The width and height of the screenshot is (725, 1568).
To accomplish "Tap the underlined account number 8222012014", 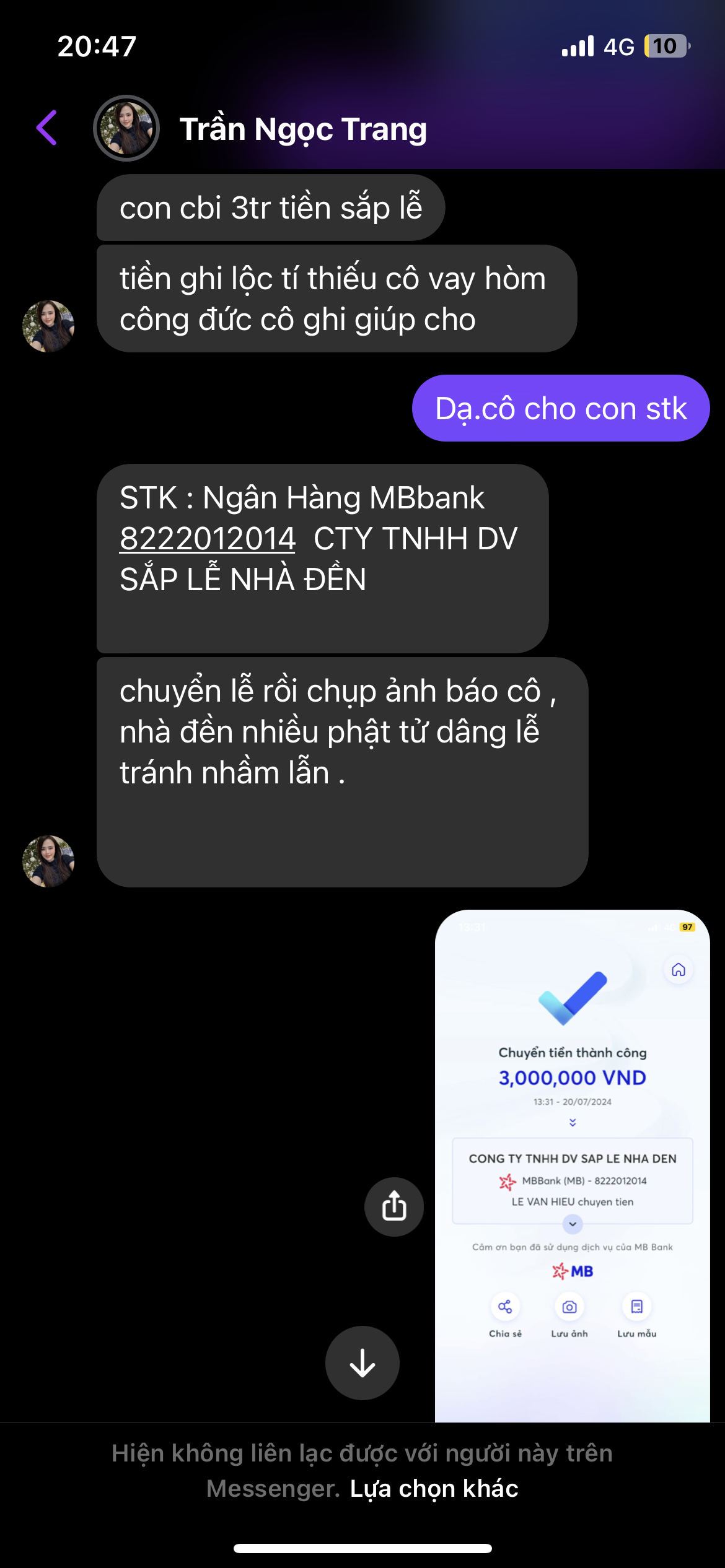I will 207,539.
